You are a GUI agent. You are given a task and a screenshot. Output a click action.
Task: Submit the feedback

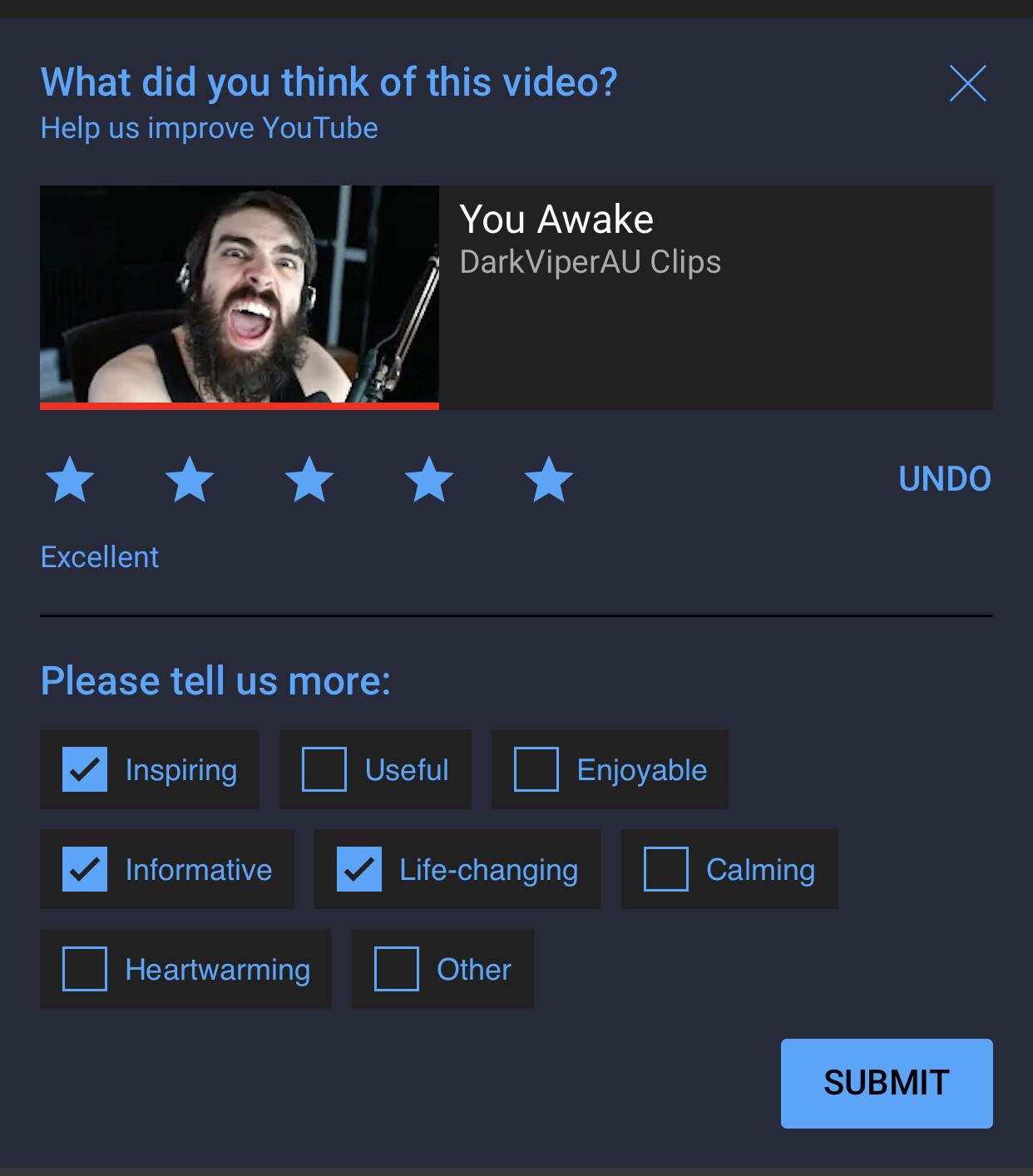point(886,1083)
